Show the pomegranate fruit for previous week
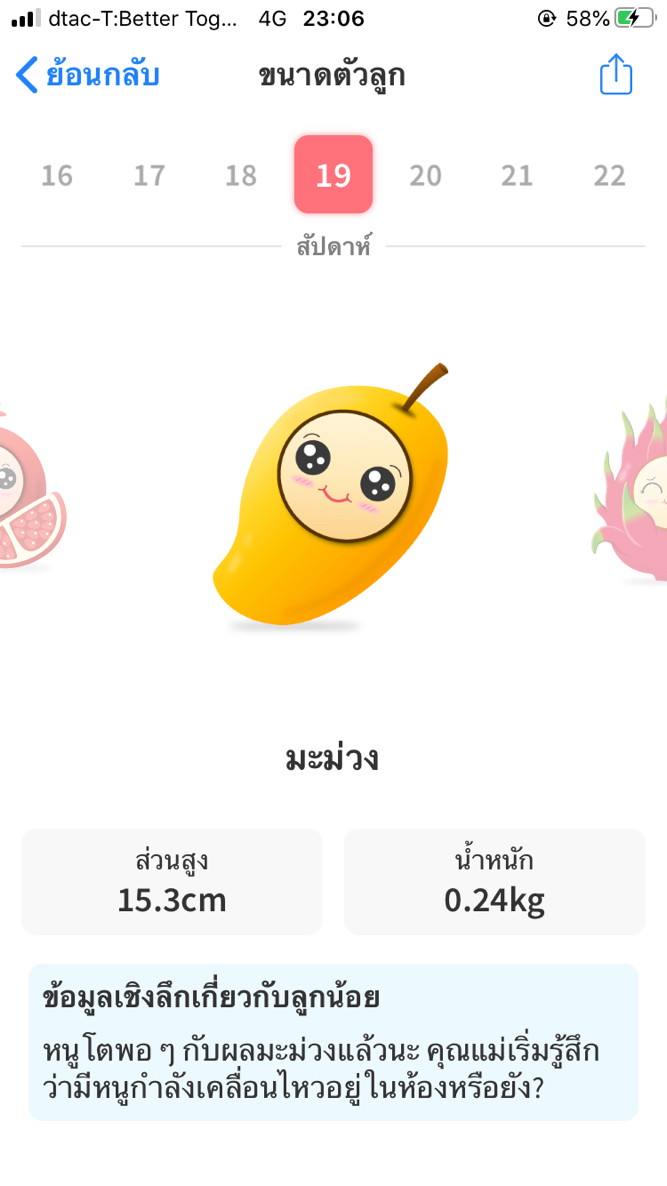This screenshot has height=1186, width=667. 30,490
